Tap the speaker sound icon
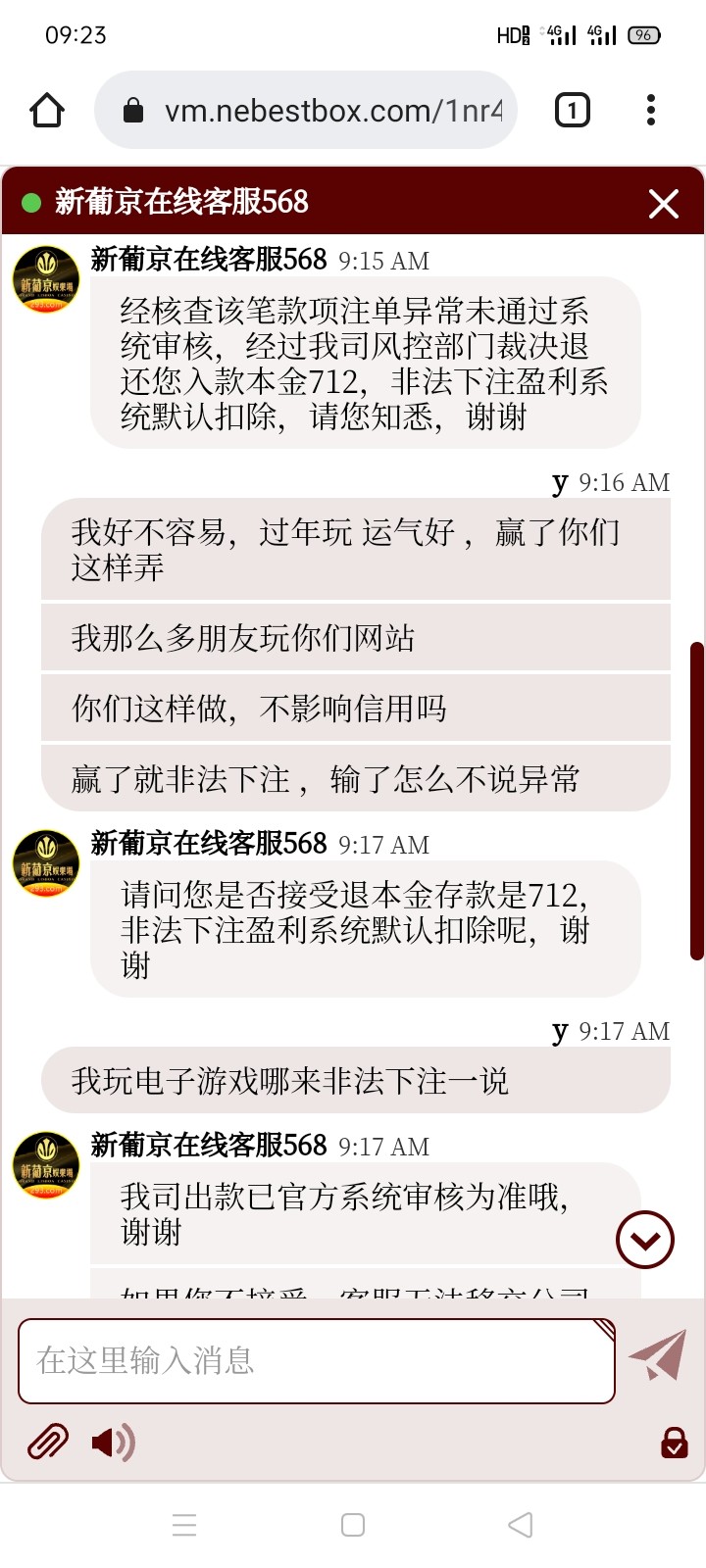This screenshot has height=1568, width=706. tap(113, 1444)
